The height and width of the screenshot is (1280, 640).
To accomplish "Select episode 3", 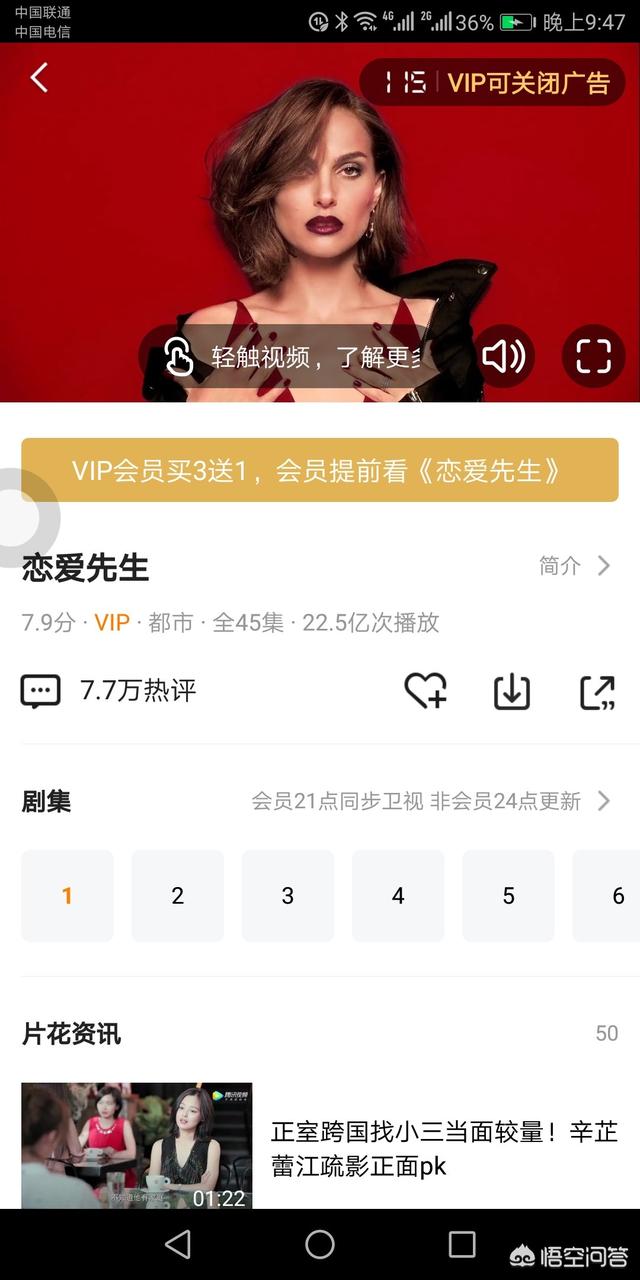I will (287, 896).
